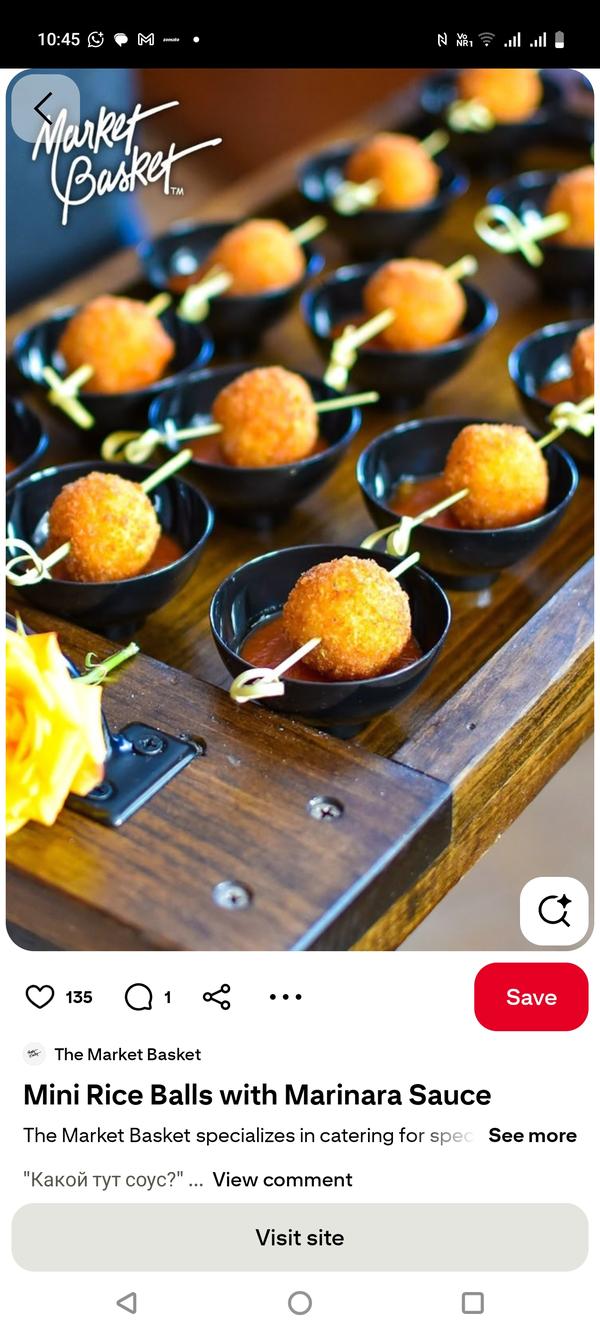Open the rice balls pin image
This screenshot has width=600, height=1333.
(x=300, y=500)
